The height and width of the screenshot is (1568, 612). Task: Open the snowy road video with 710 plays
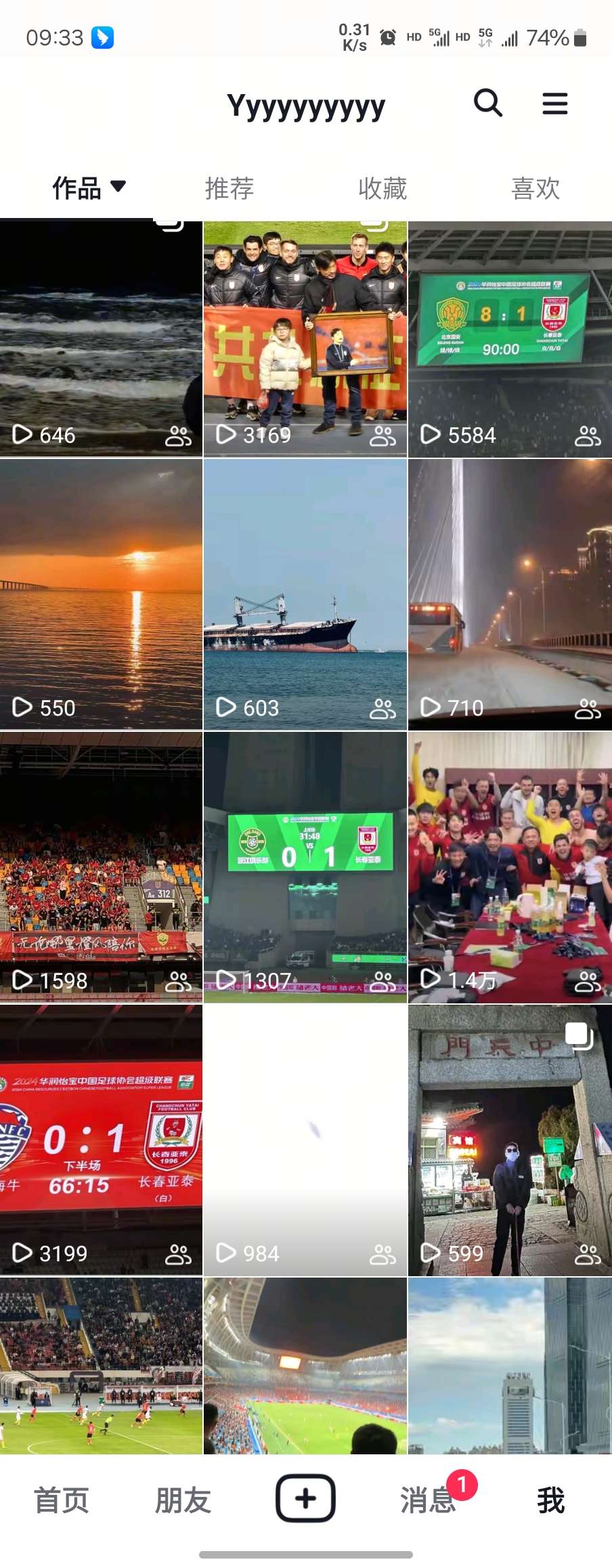(510, 594)
